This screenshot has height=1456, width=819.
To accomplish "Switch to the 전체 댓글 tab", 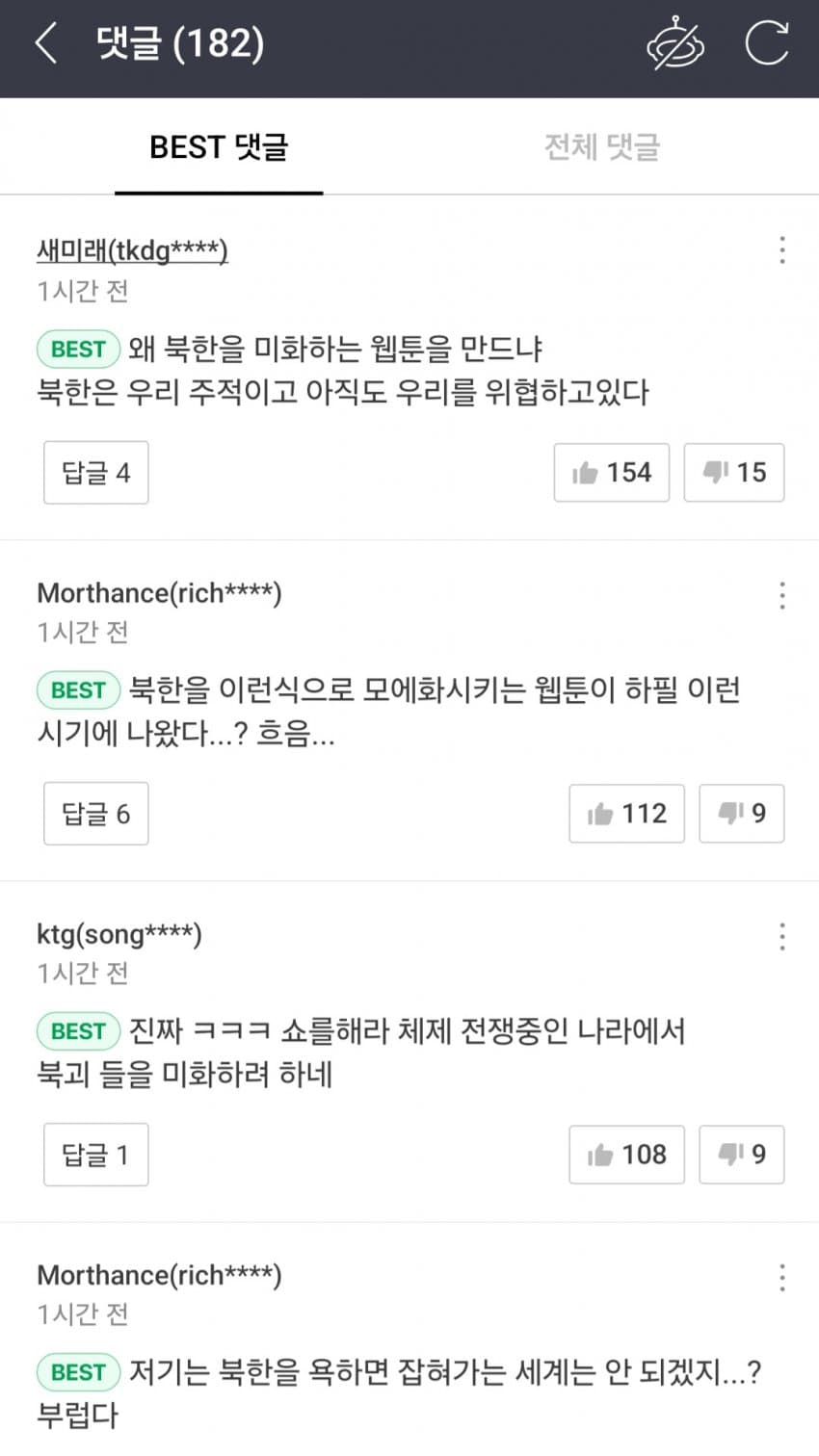I will coord(601,147).
